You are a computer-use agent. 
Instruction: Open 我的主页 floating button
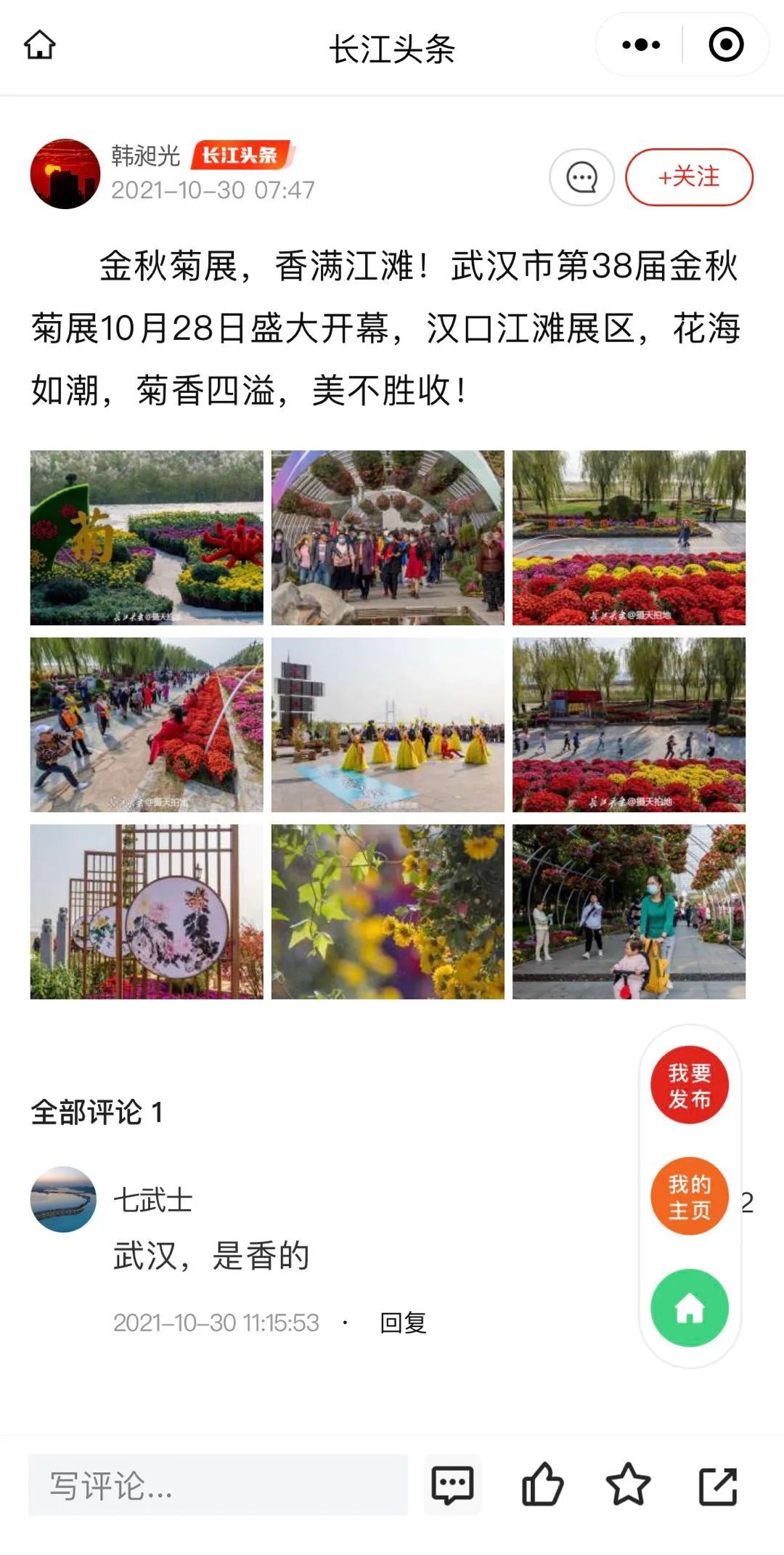pyautogui.click(x=689, y=1197)
